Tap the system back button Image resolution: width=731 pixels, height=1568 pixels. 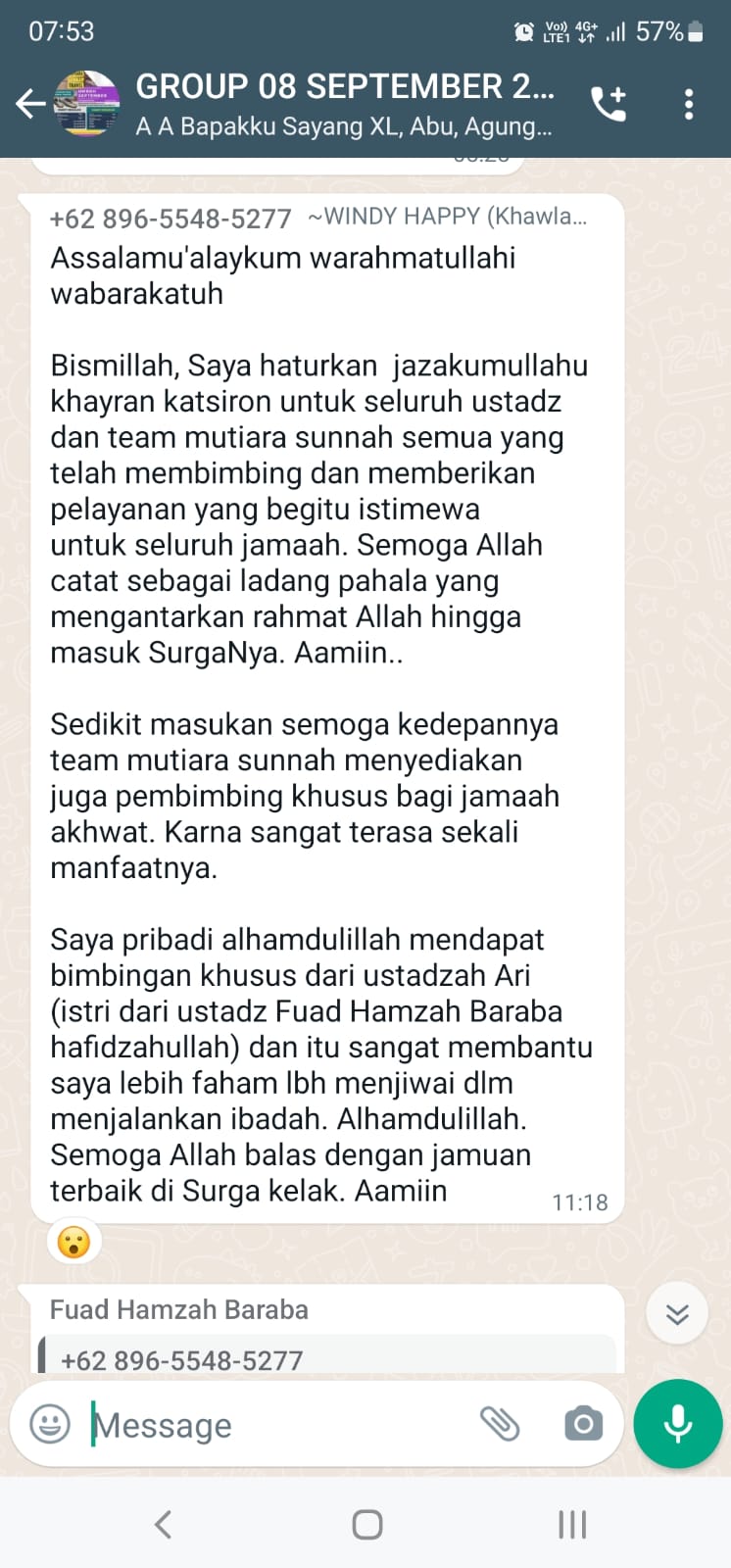pos(163,1524)
